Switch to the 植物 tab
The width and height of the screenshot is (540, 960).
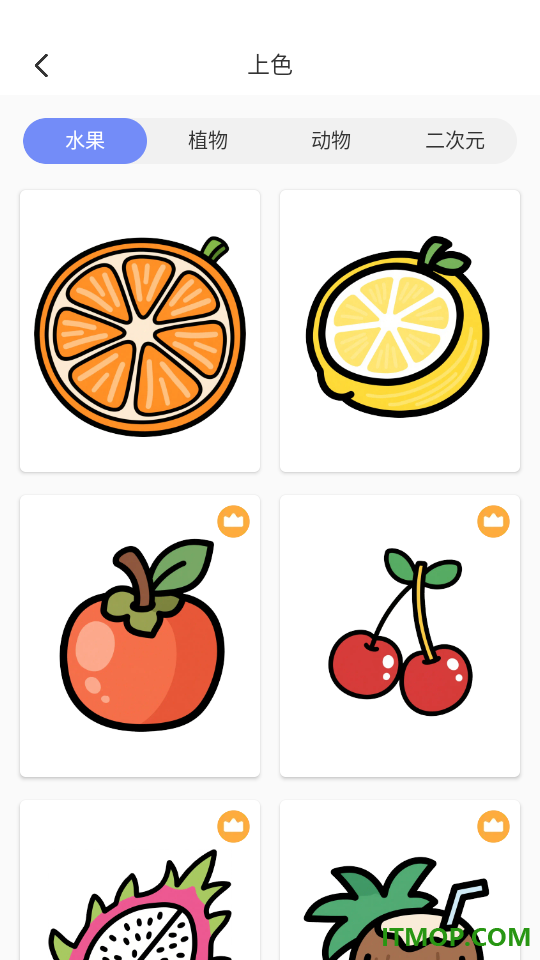point(208,141)
